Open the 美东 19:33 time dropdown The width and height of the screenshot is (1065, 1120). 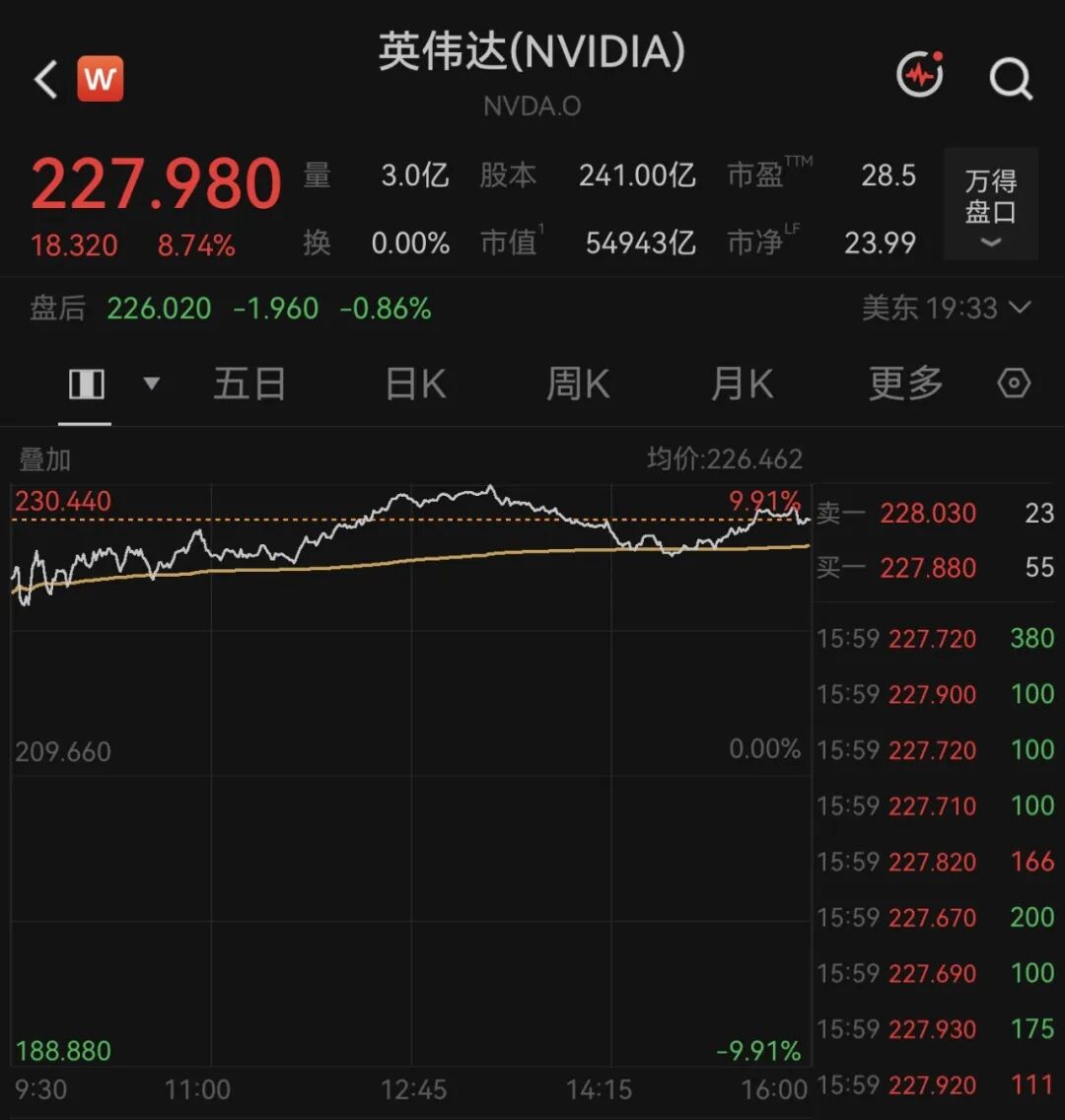[x=947, y=308]
